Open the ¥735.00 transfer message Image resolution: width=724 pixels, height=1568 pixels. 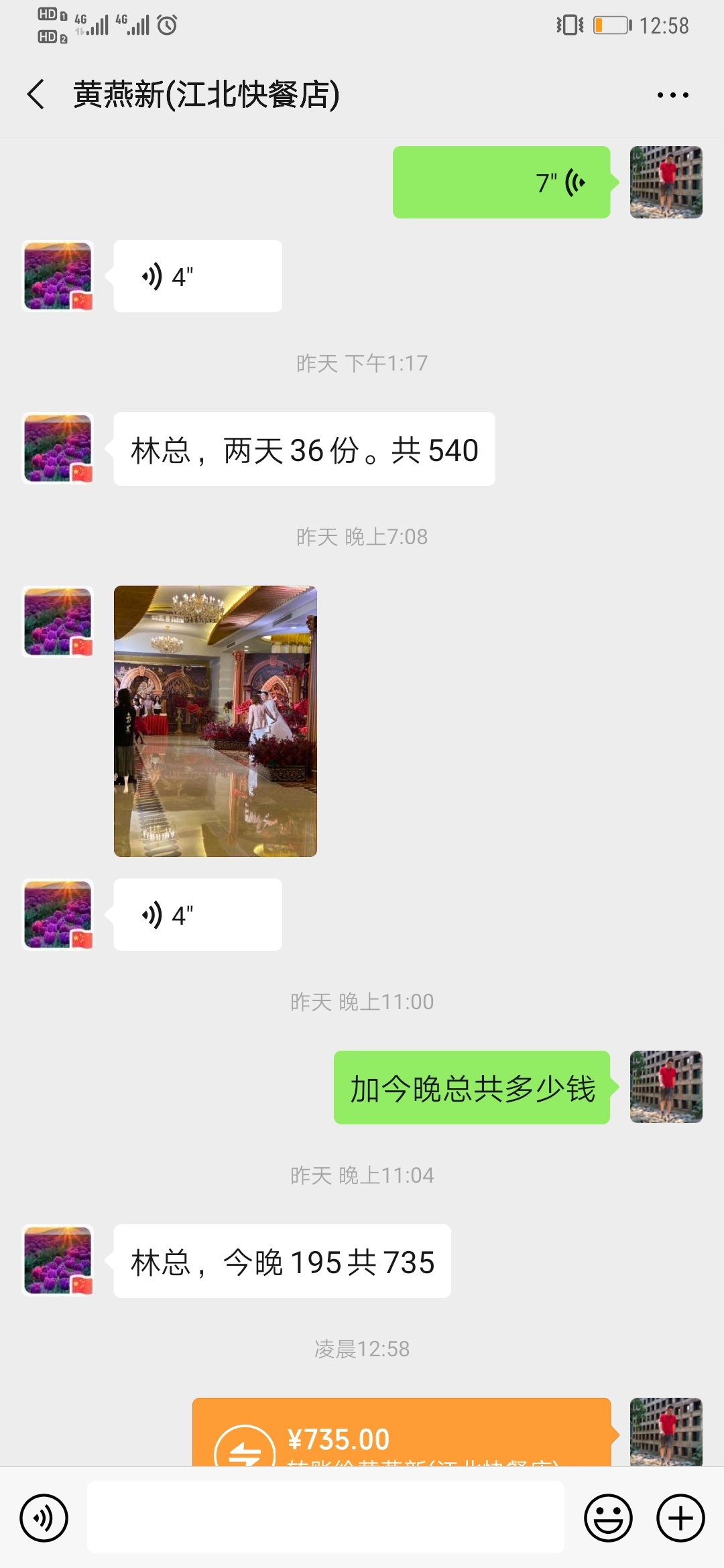[401, 1433]
